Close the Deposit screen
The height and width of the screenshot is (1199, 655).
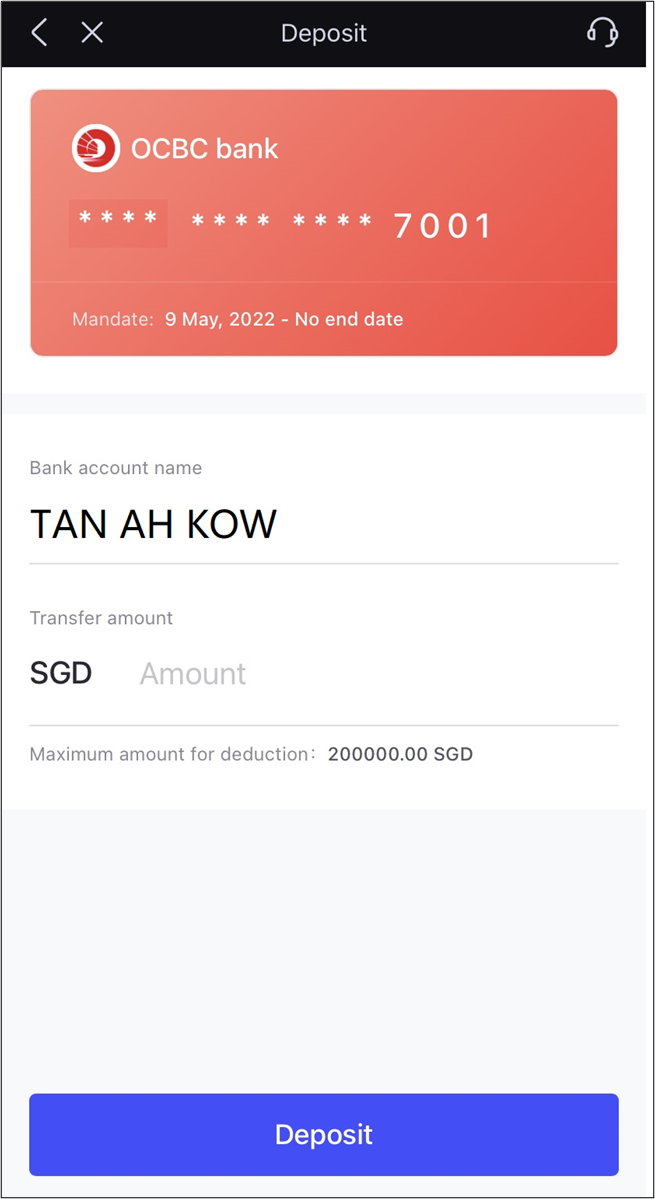[x=92, y=33]
